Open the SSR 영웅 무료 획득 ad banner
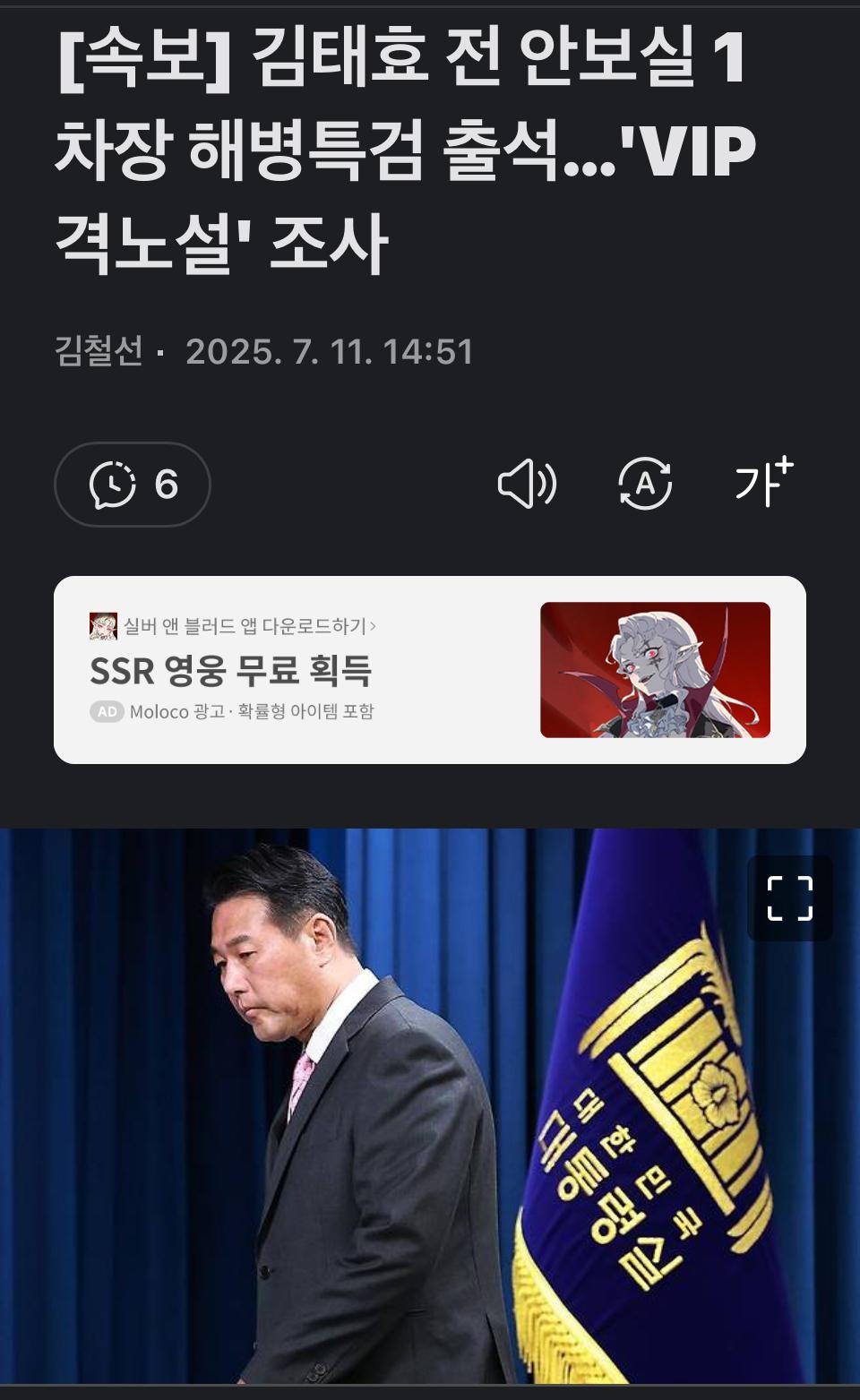 click(430, 670)
